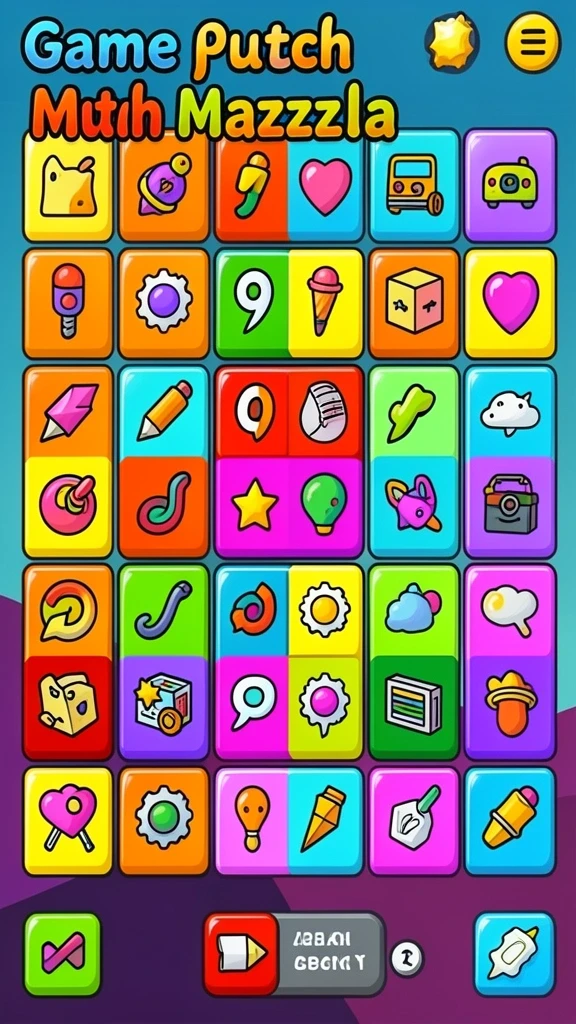Tap the yellow star badge beside the menu
This screenshot has height=1024, width=576.
tap(453, 43)
